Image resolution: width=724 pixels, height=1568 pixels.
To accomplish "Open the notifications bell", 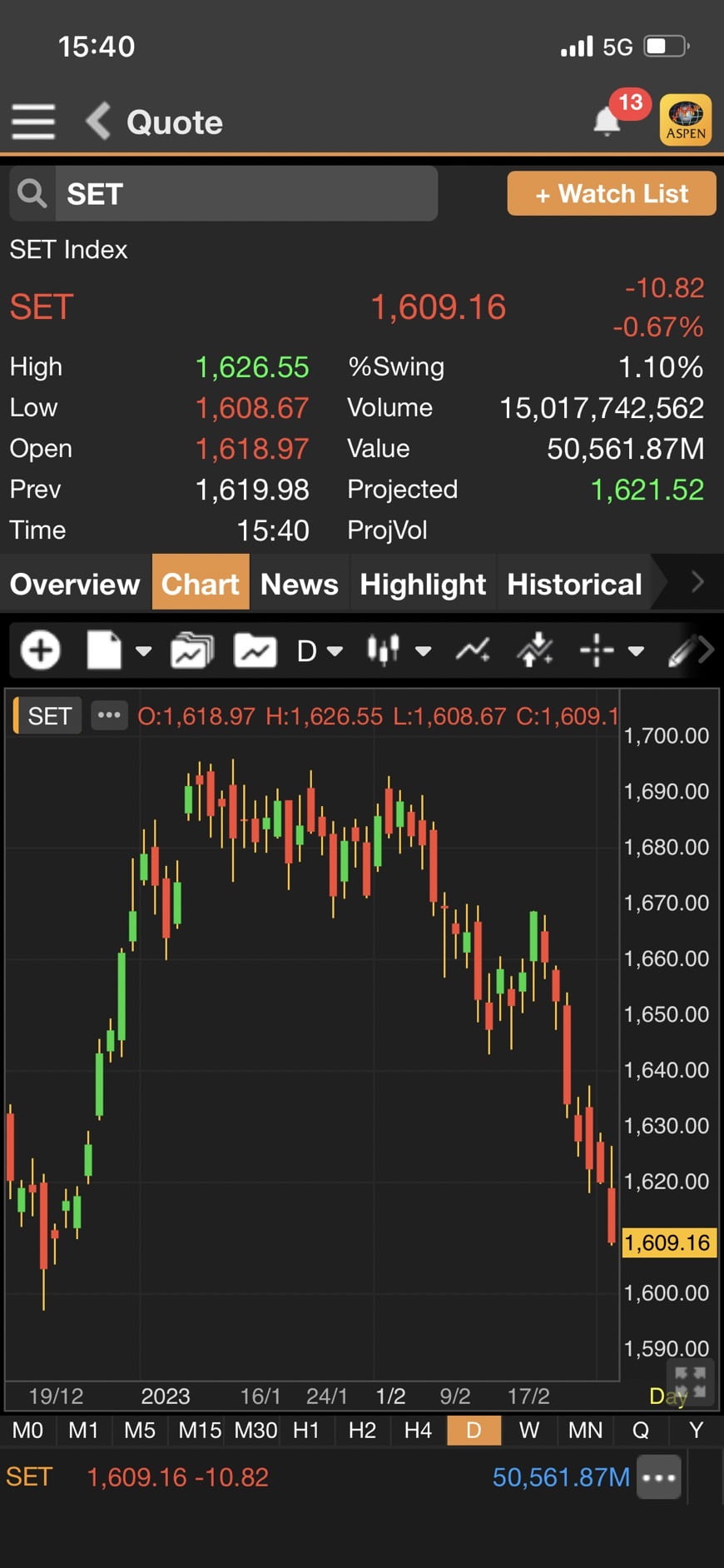I will click(x=607, y=122).
